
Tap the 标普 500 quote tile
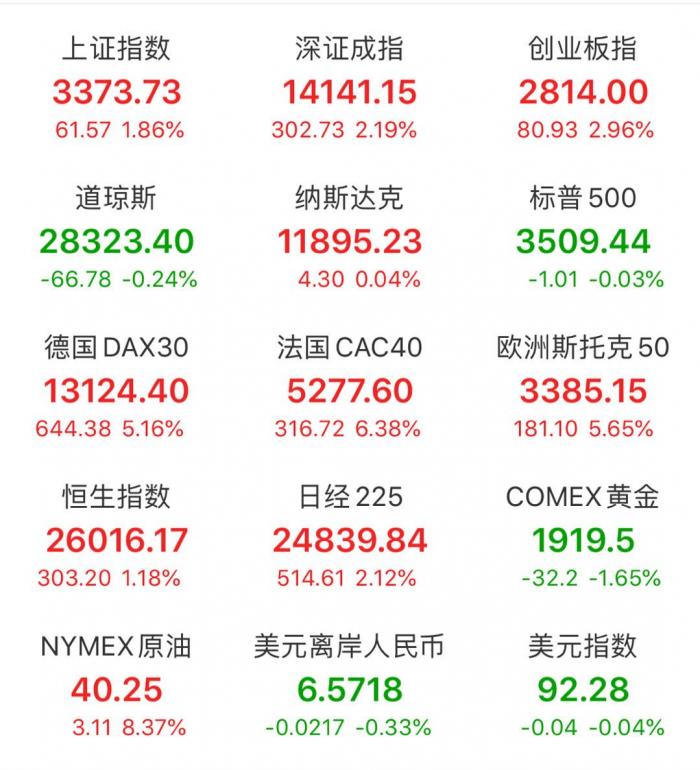click(583, 241)
